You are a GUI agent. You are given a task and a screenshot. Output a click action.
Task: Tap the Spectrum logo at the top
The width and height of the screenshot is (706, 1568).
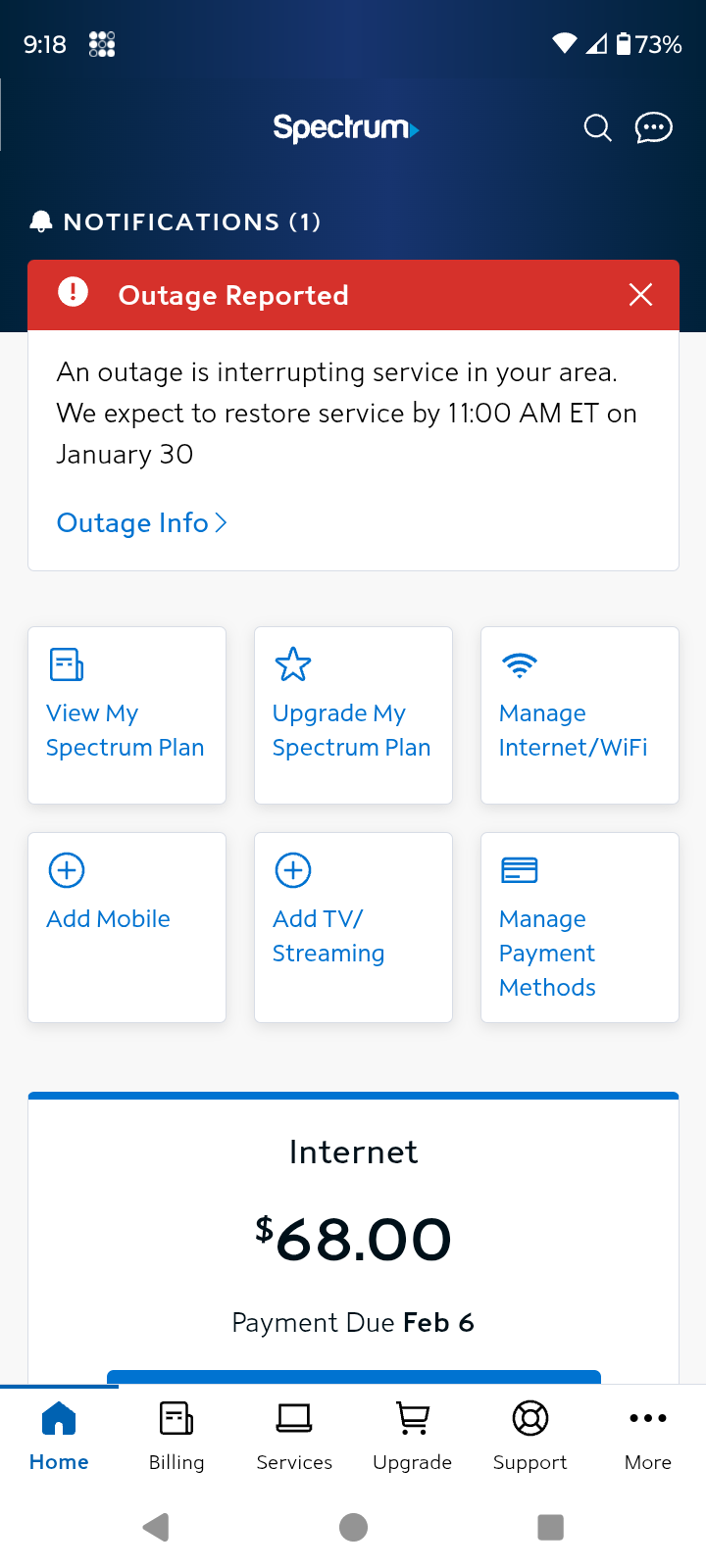345,127
